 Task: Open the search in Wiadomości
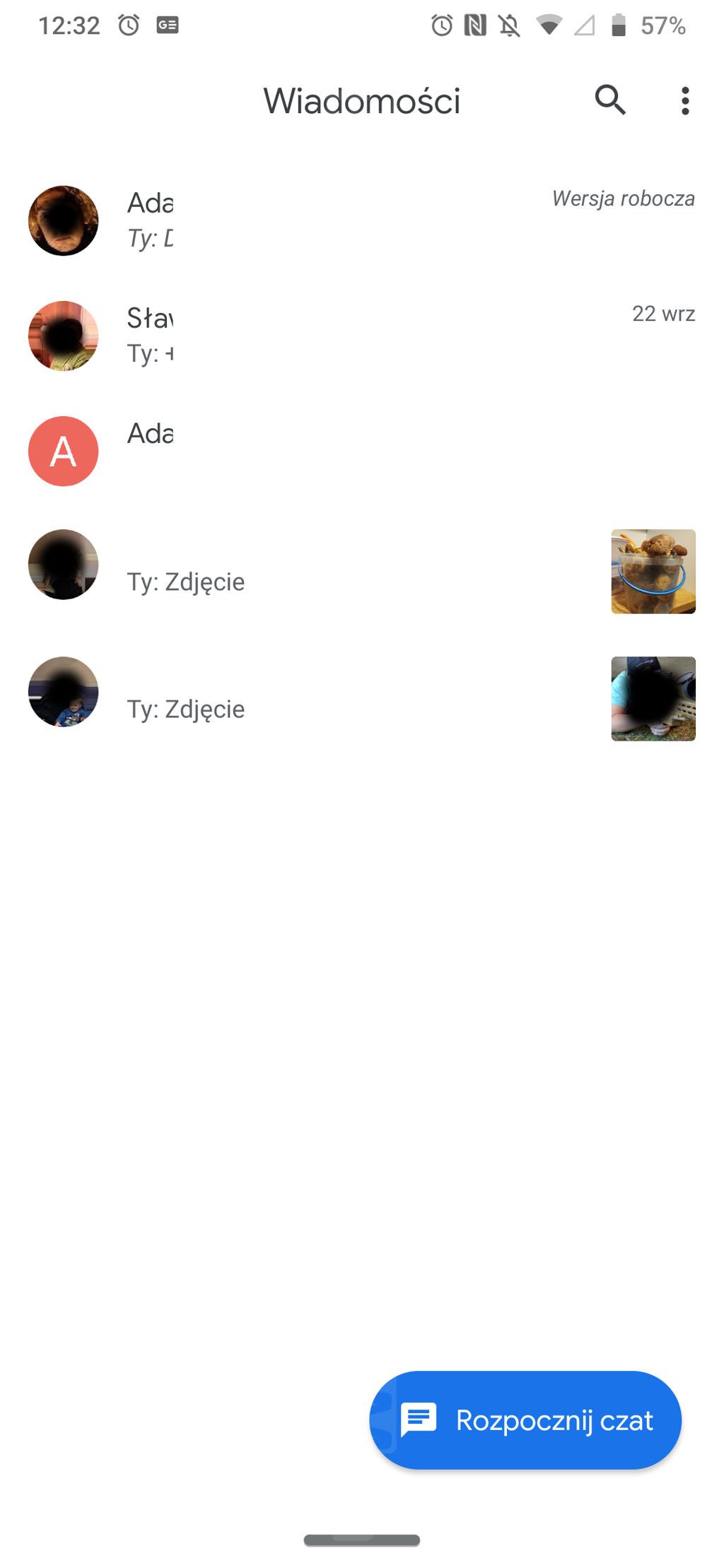pyautogui.click(x=610, y=100)
